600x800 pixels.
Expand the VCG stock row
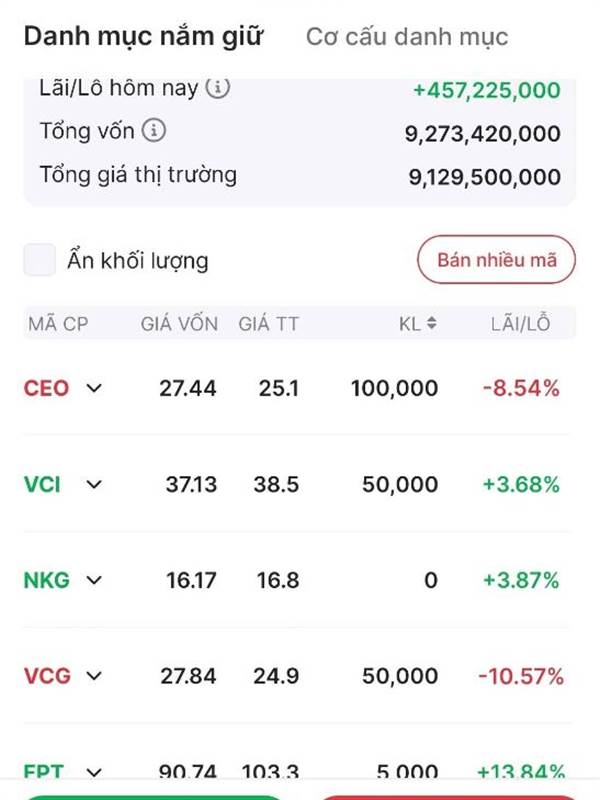pos(95,676)
